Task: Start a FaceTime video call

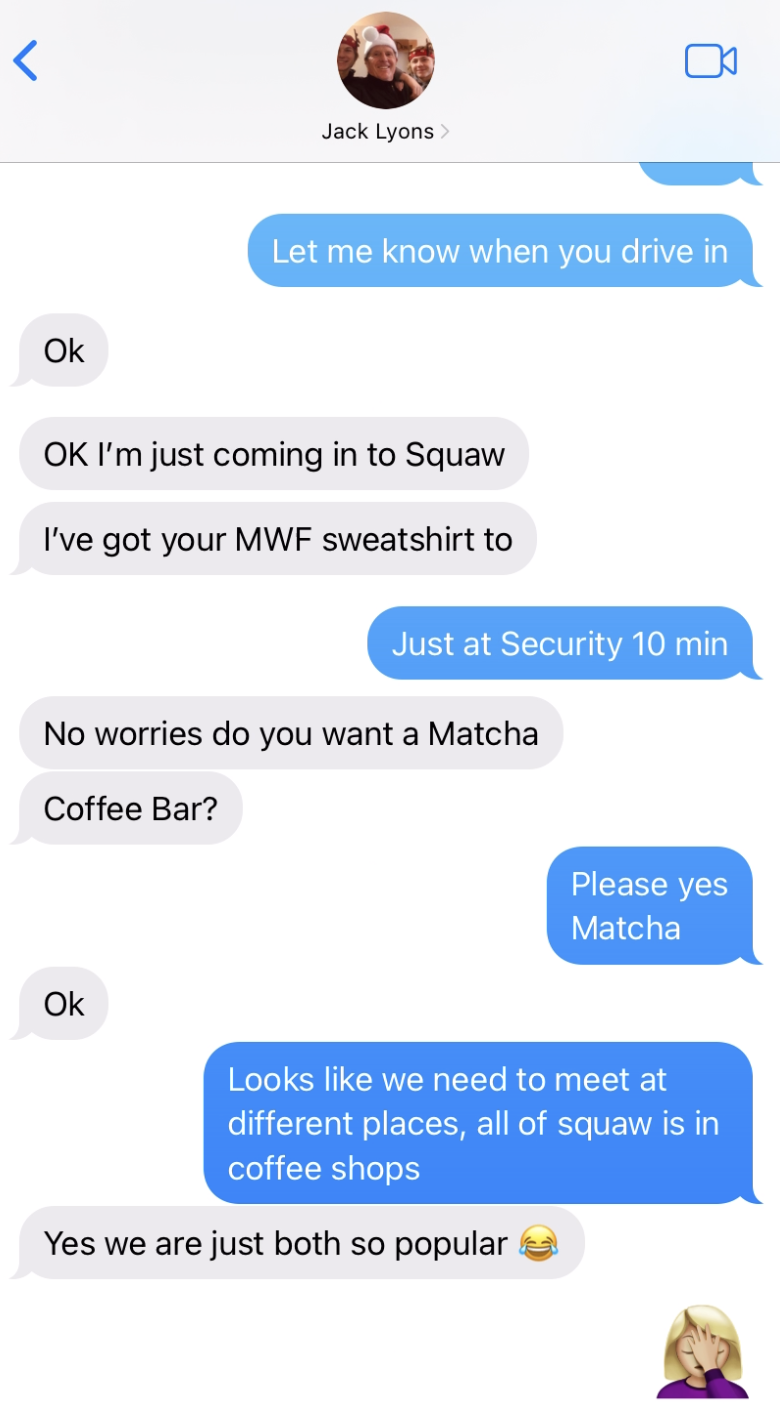Action: pos(711,61)
